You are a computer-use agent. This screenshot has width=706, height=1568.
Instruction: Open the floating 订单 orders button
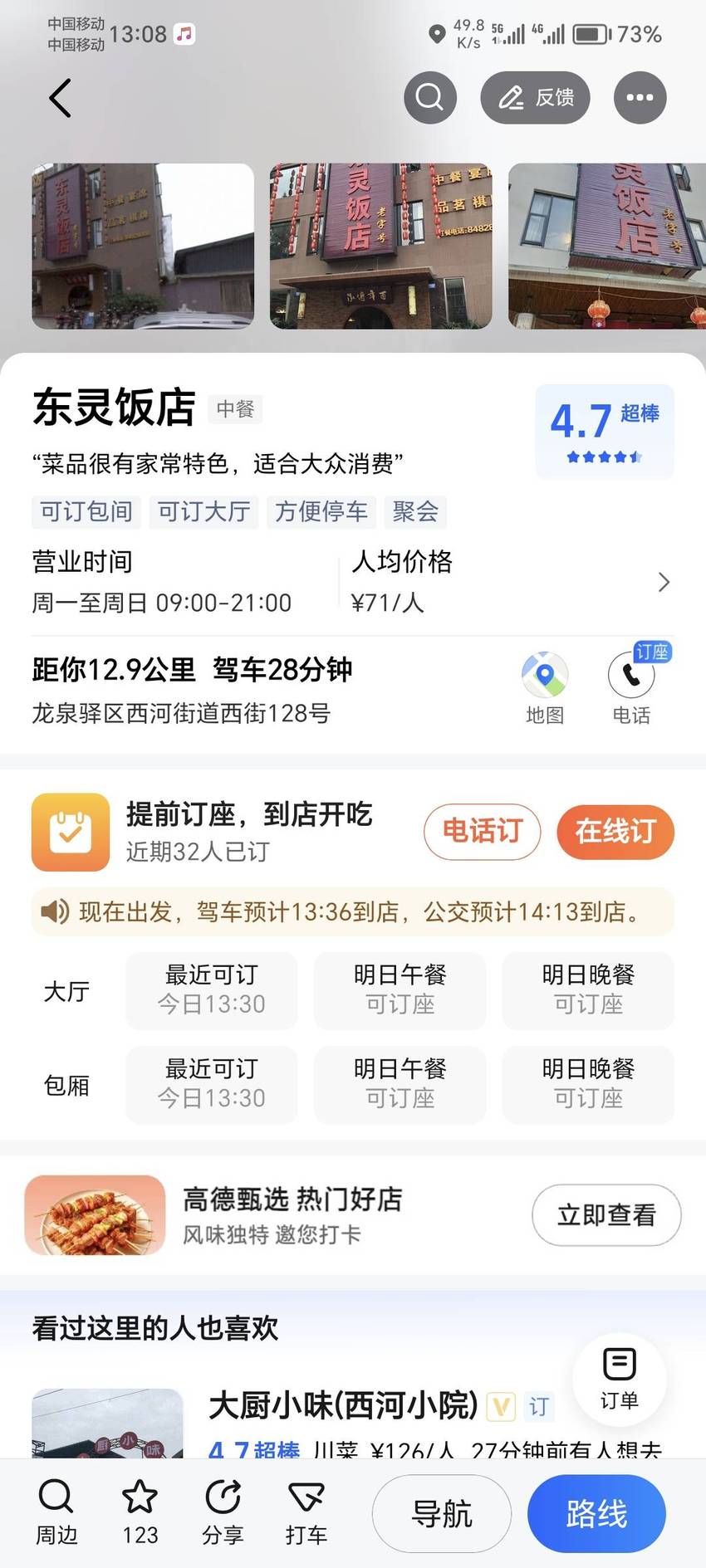point(620,1379)
